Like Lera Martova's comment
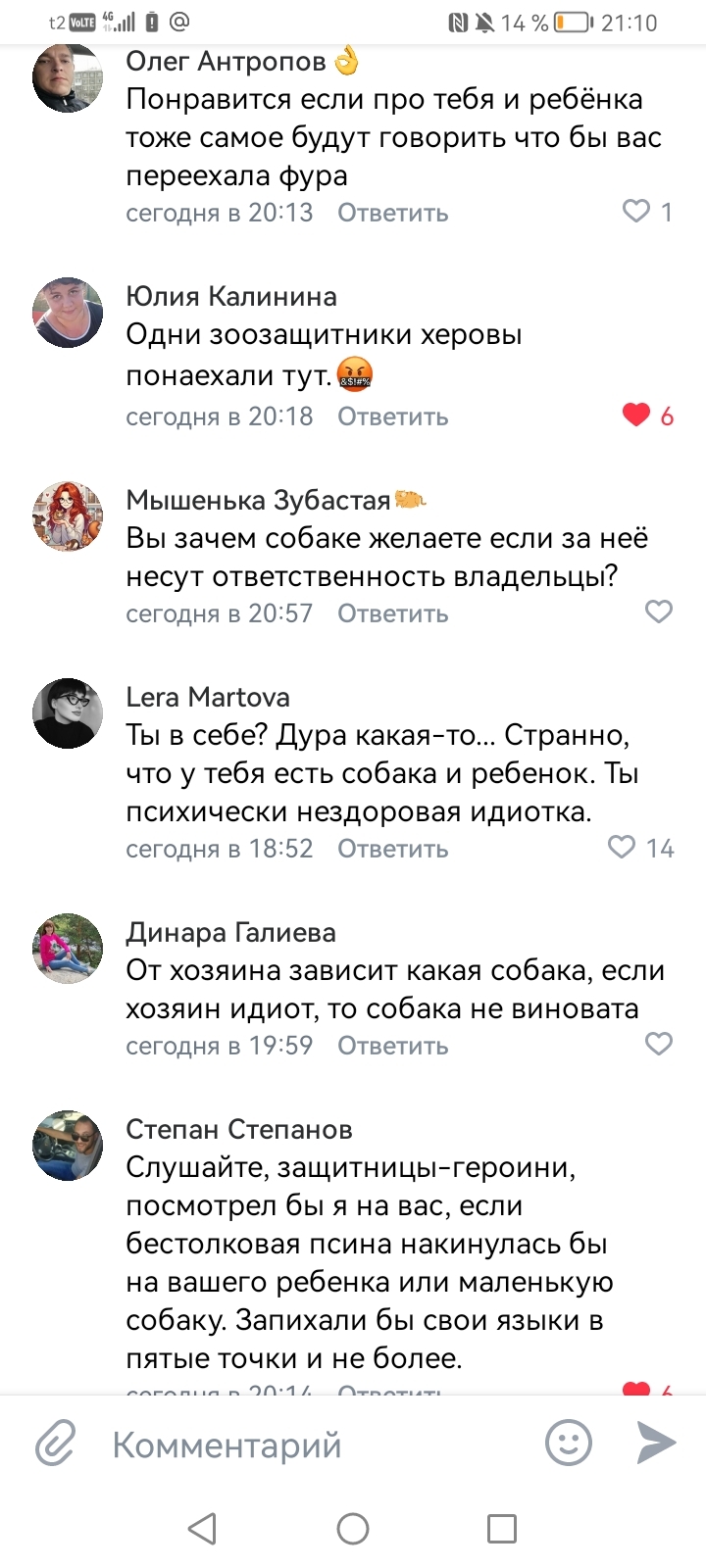Image resolution: width=706 pixels, height=1568 pixels. tap(623, 848)
